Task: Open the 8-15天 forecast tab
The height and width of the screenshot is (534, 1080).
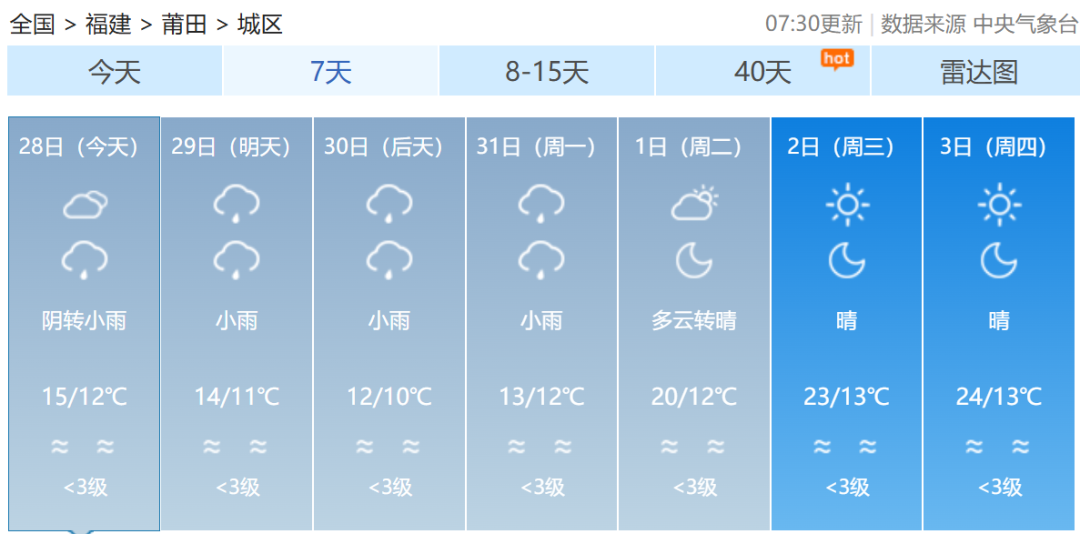Action: pos(547,72)
